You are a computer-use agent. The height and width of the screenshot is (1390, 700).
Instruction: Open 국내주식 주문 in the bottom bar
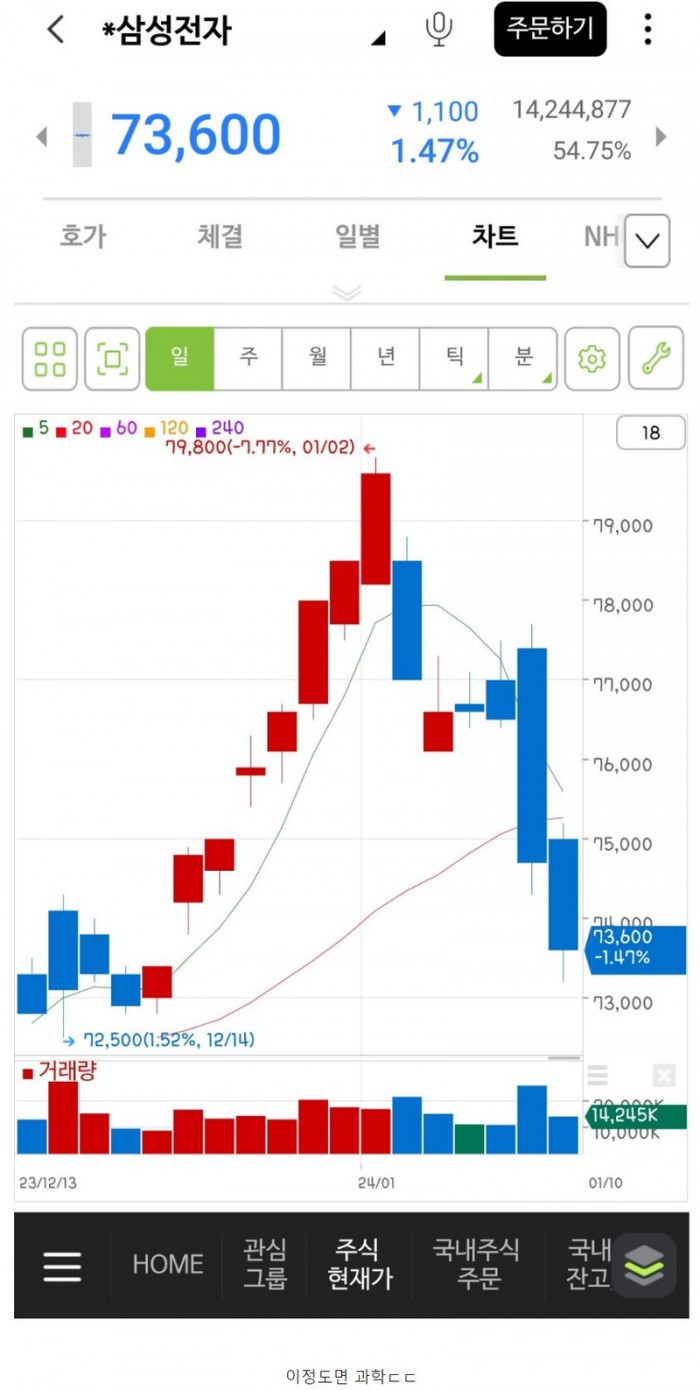[x=476, y=1265]
